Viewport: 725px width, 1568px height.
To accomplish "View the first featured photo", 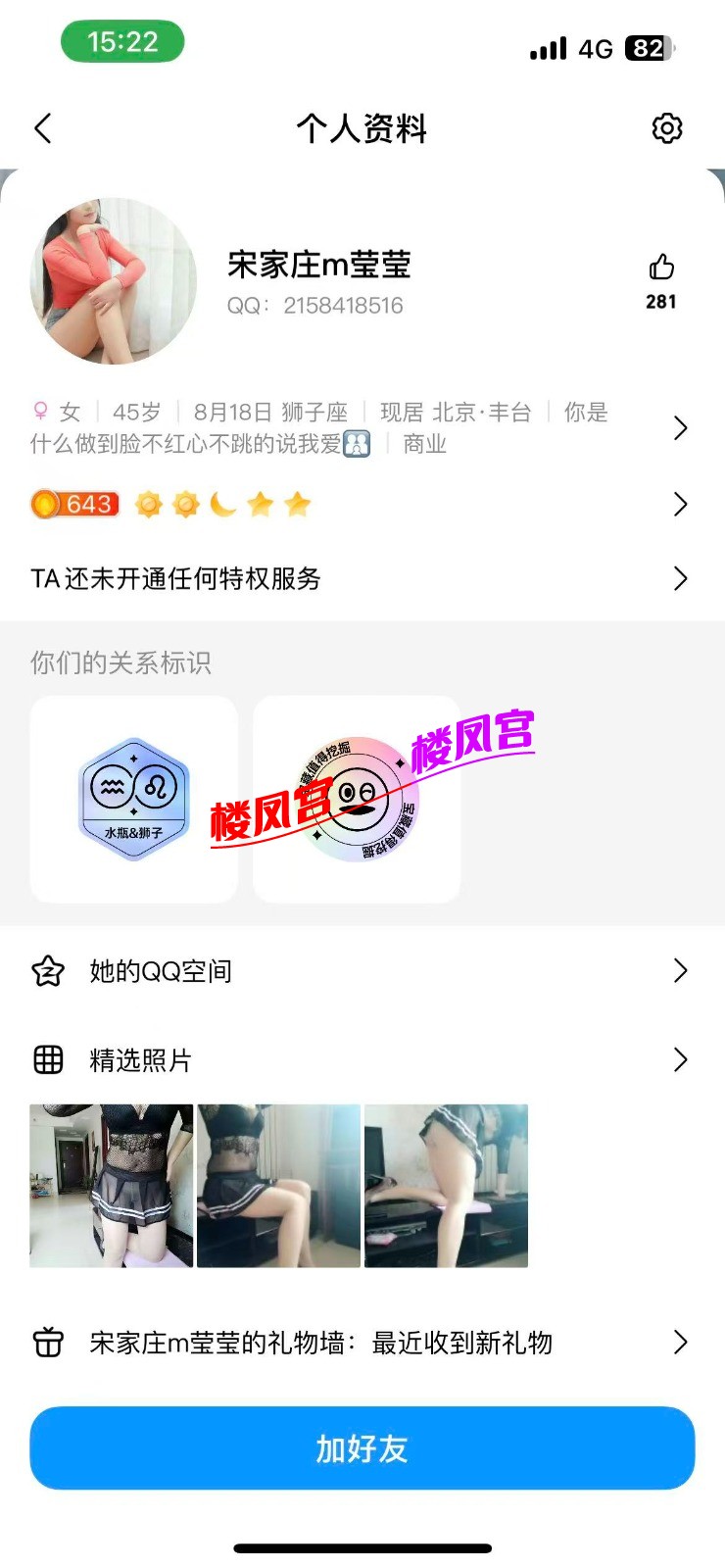I will pyautogui.click(x=112, y=1186).
